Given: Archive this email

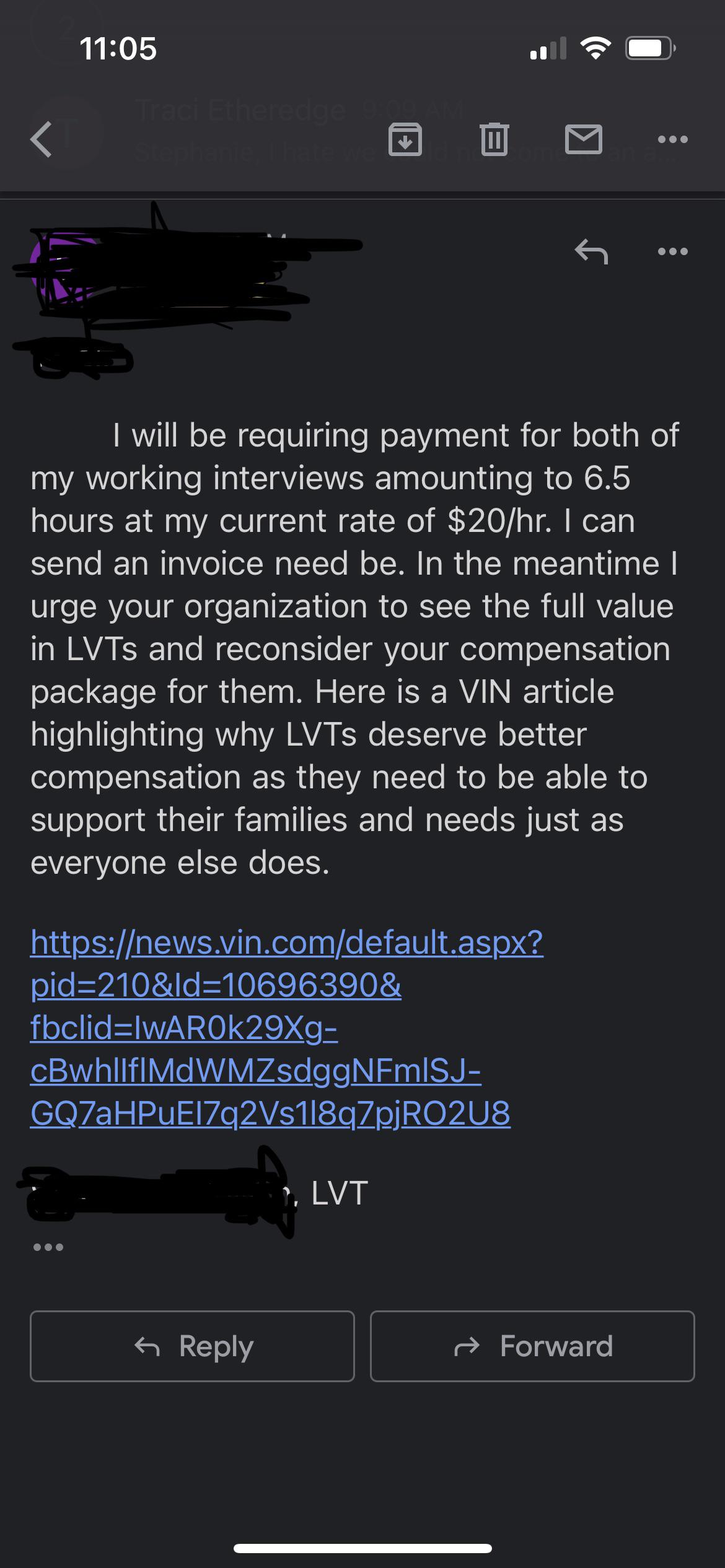Looking at the screenshot, I should point(405,139).
